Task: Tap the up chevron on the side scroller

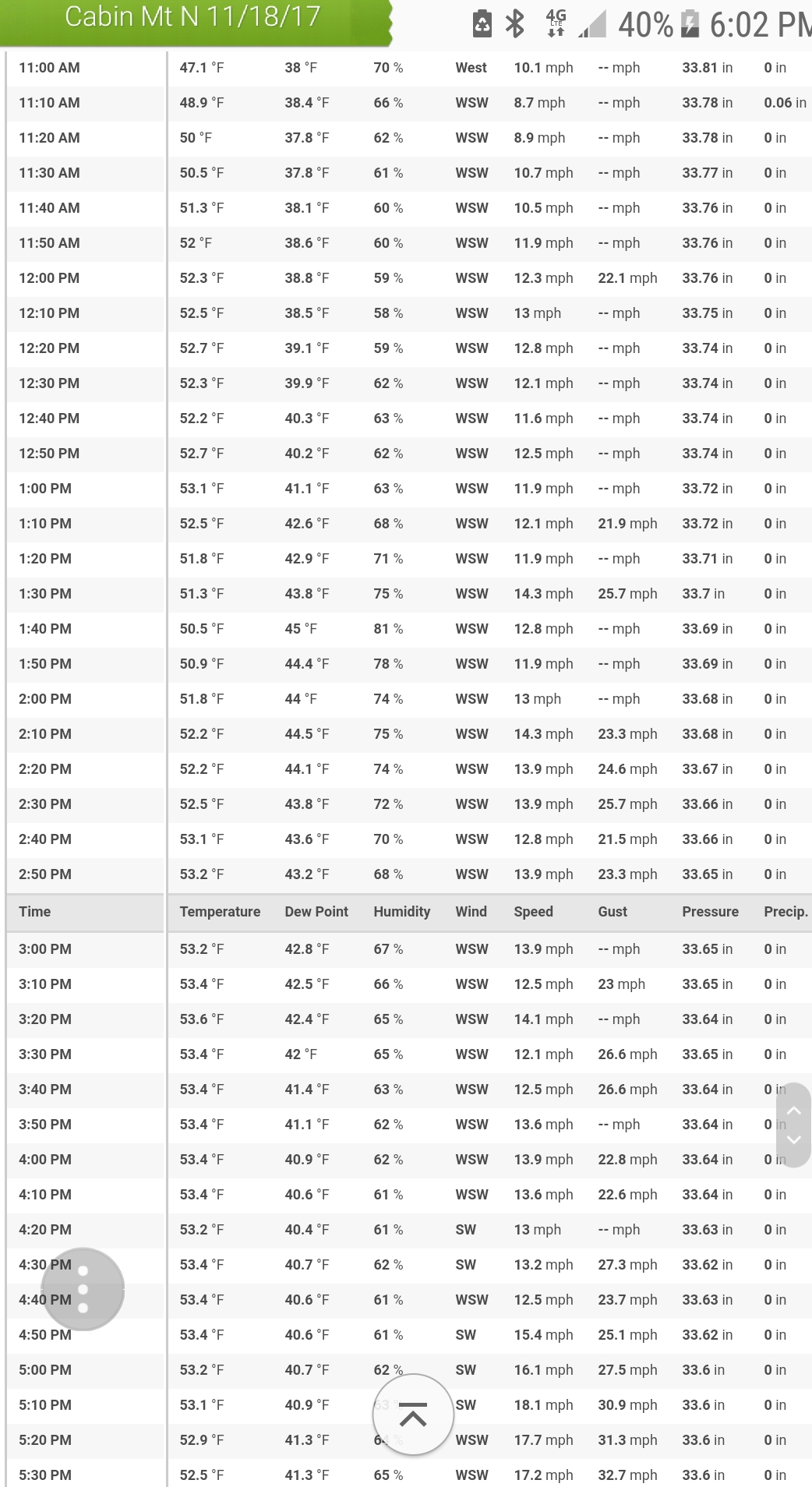Action: 793,1111
